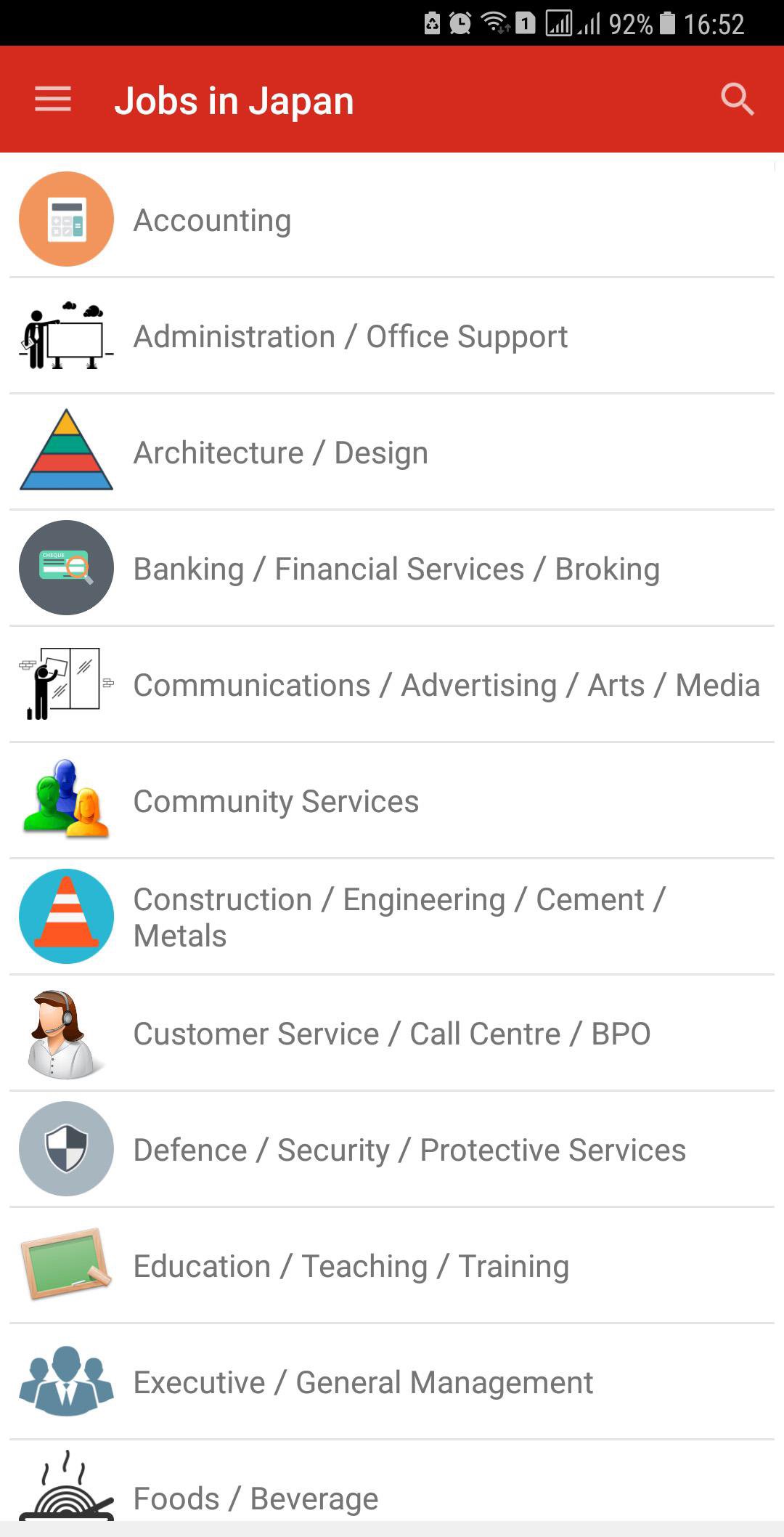Viewport: 784px width, 1537px height.
Task: Browse Defence / Security / Protective Services
Action: pyautogui.click(x=409, y=1150)
